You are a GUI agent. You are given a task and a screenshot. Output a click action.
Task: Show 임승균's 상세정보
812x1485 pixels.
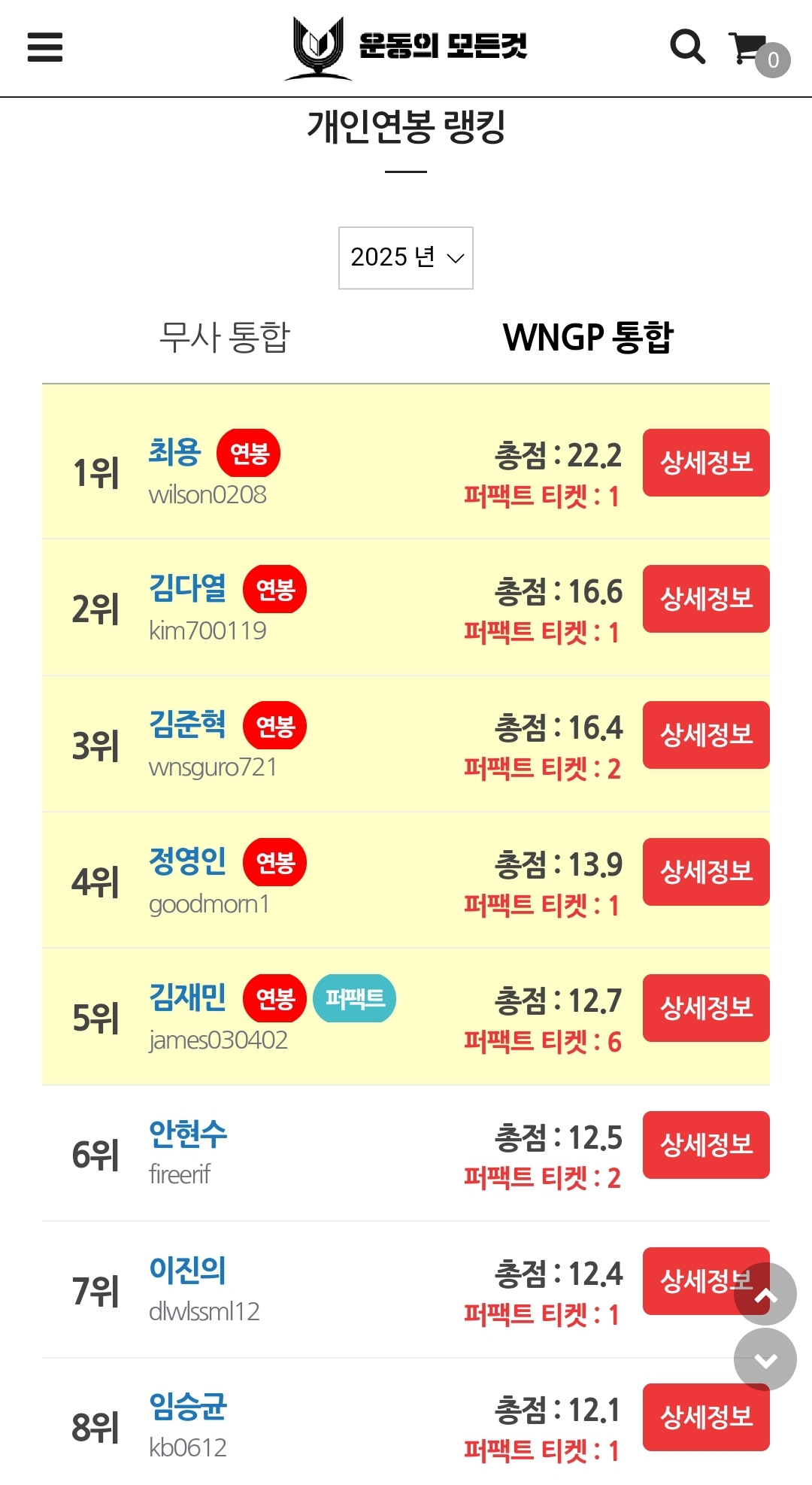coord(705,1417)
